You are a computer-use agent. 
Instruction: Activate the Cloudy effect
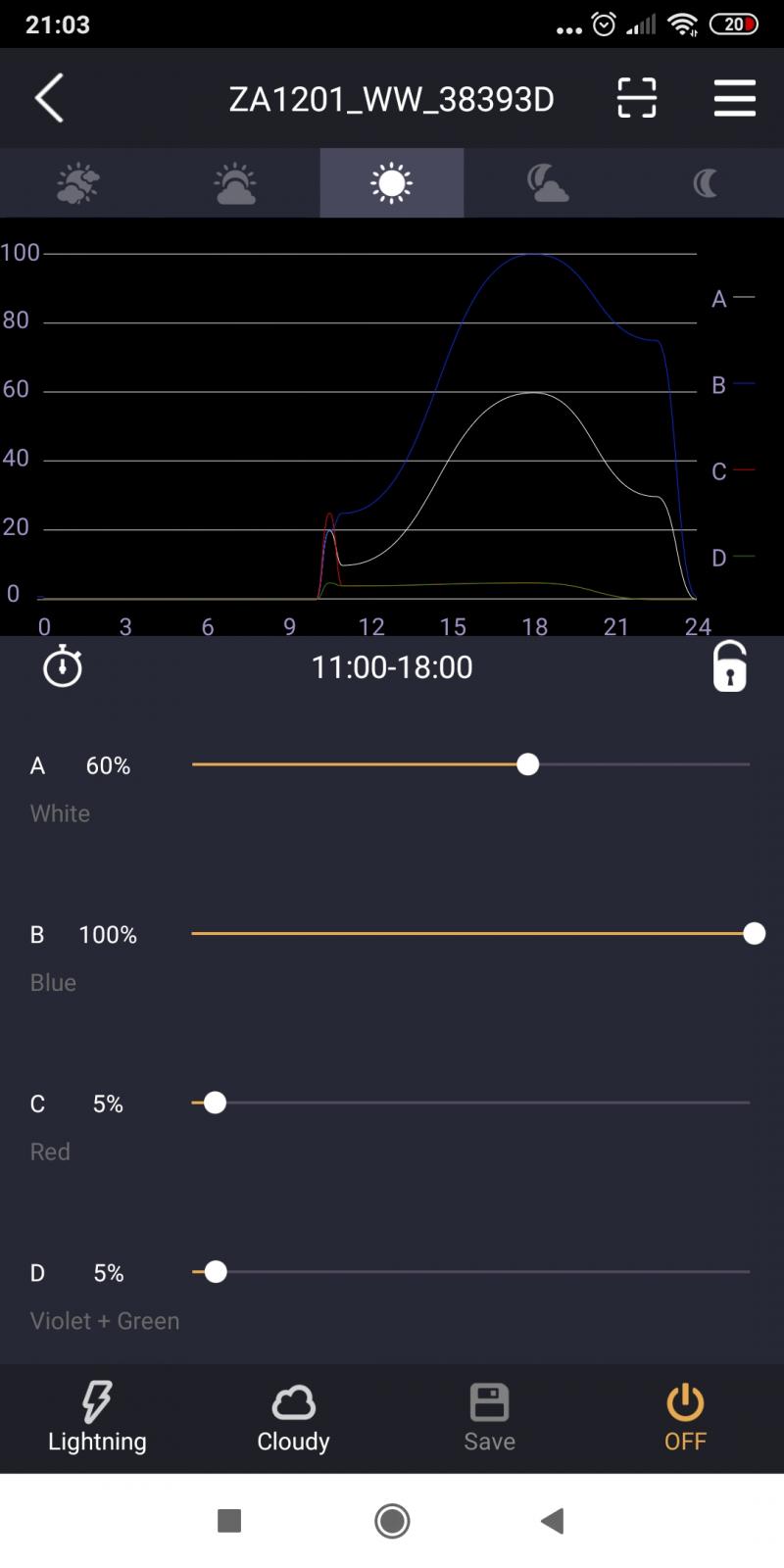pos(293,1417)
